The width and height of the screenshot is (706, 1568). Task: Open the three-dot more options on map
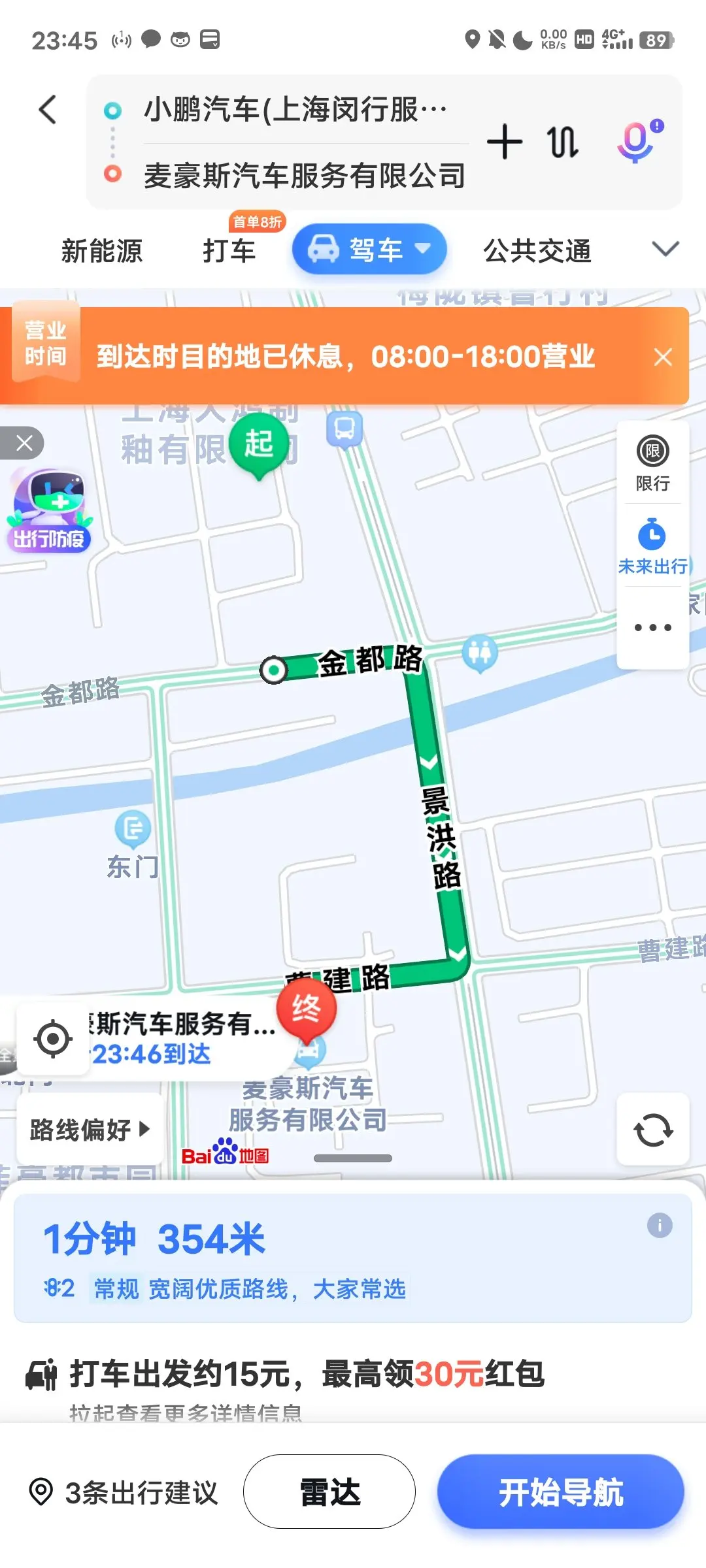652,628
